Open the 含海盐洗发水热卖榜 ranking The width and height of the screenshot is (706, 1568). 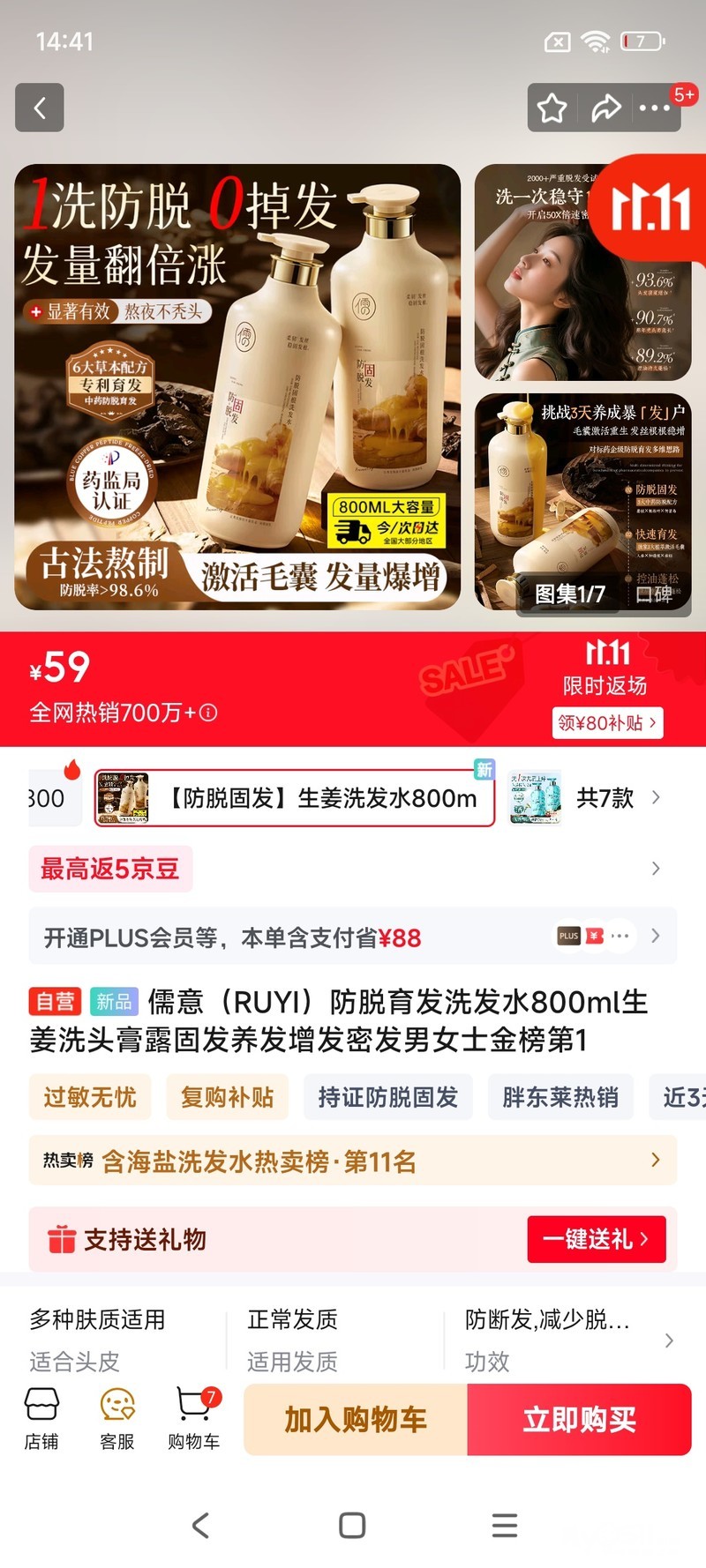(353, 1161)
